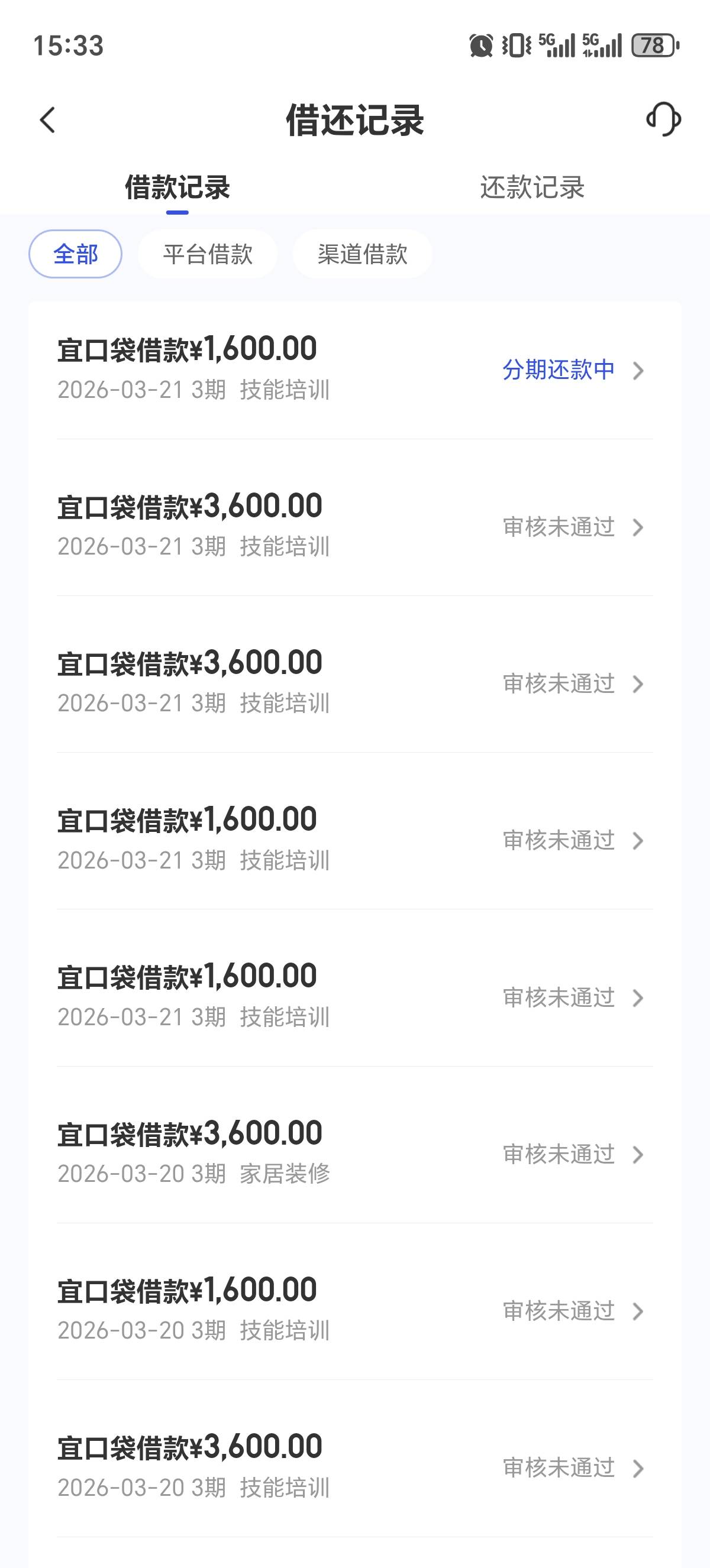The height and width of the screenshot is (1568, 710).
Task: Filter by 渠道借款
Action: [x=362, y=254]
